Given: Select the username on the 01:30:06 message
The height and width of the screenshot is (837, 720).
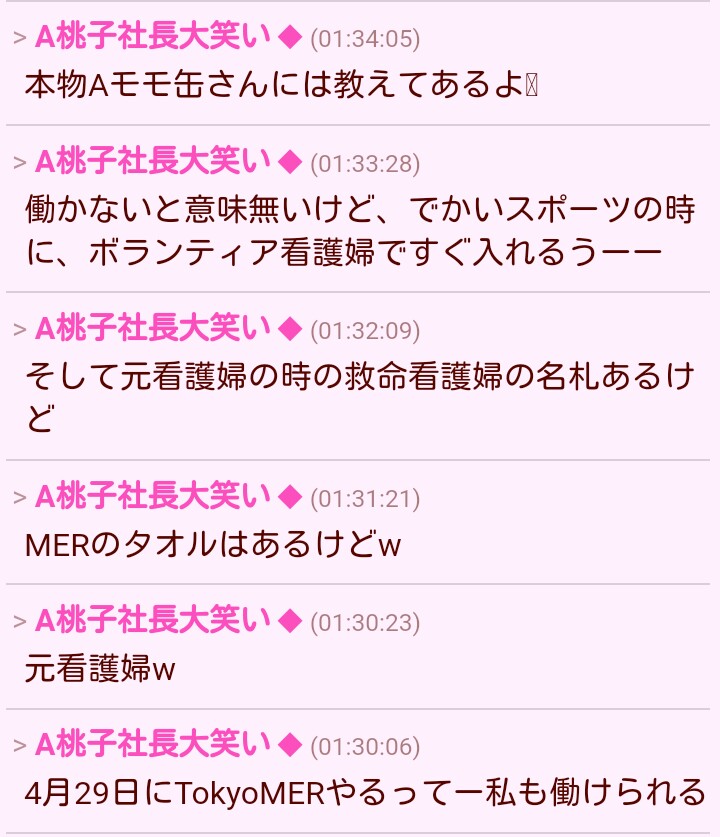Looking at the screenshot, I should pyautogui.click(x=153, y=745).
